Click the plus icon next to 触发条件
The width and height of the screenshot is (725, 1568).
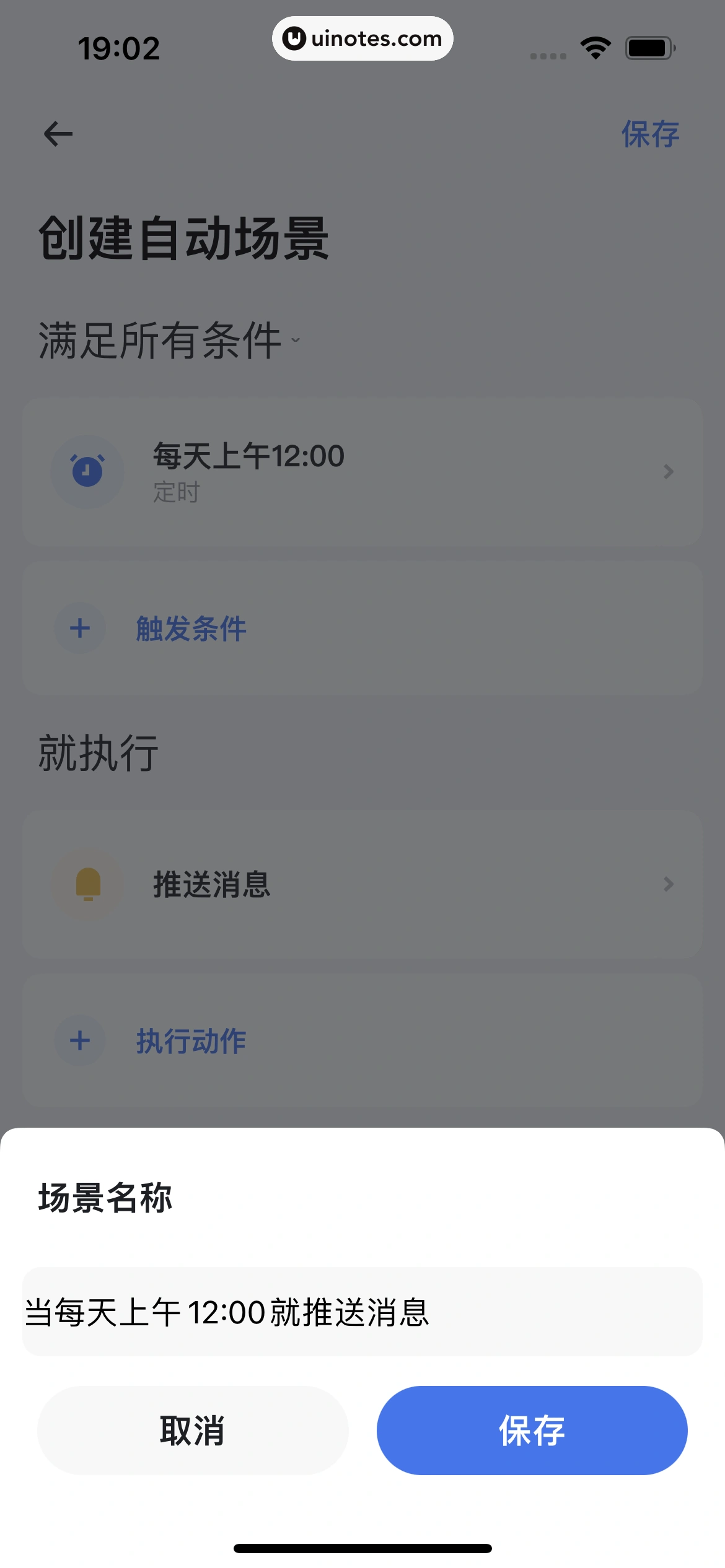(79, 628)
